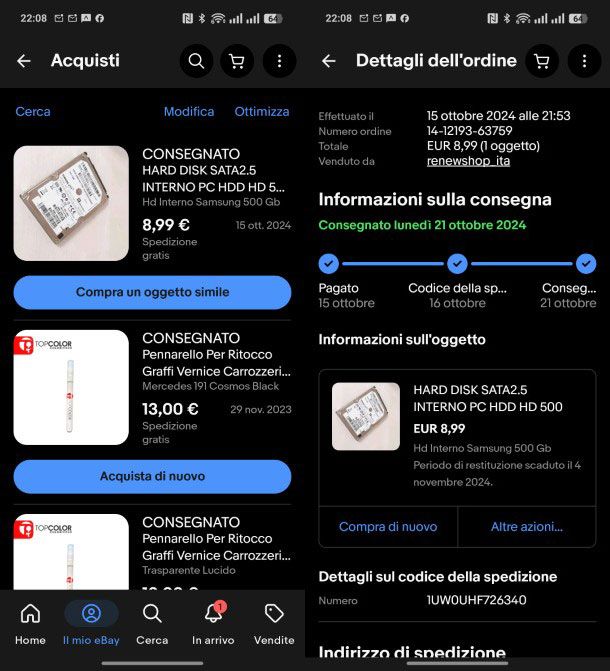Open Altre azioni for the order
Viewport: 610px width, 671px height.
pos(527,527)
